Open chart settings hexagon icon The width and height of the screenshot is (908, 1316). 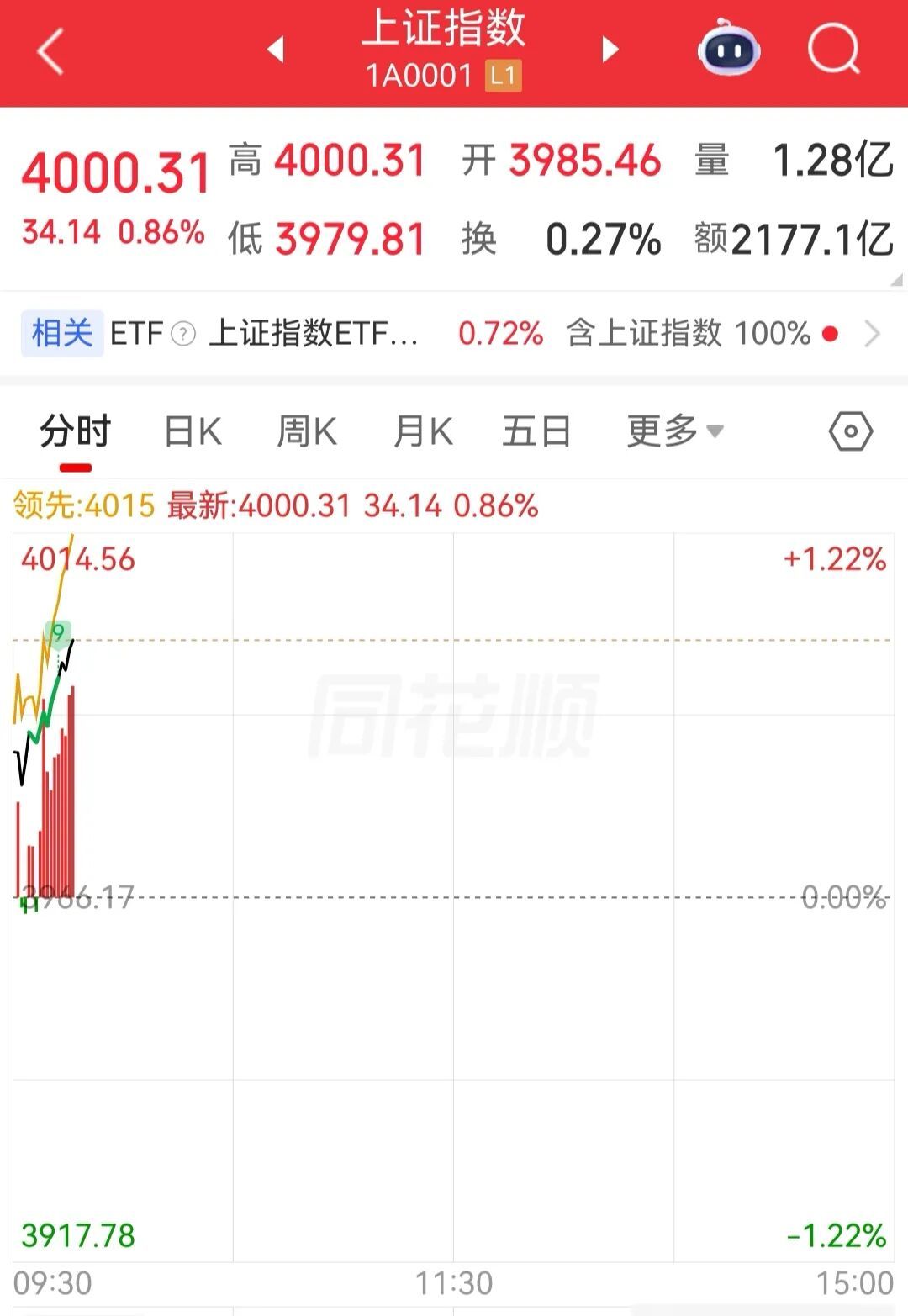[851, 432]
